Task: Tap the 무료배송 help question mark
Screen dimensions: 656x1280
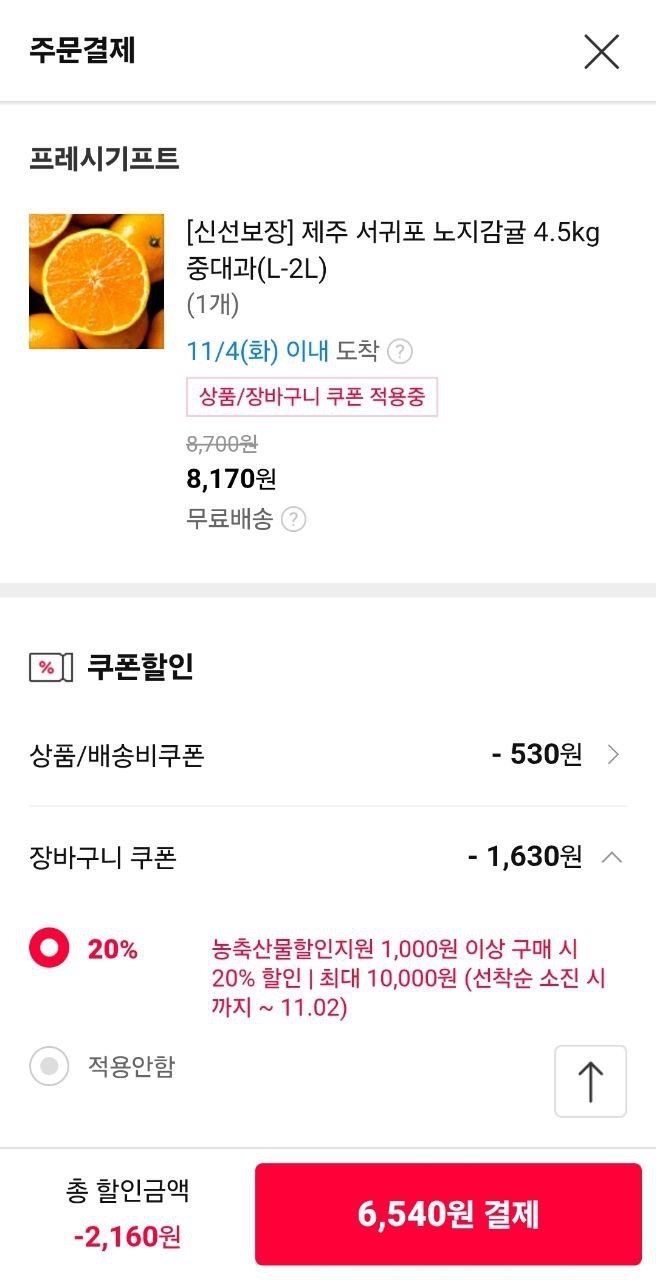Action: tap(293, 520)
